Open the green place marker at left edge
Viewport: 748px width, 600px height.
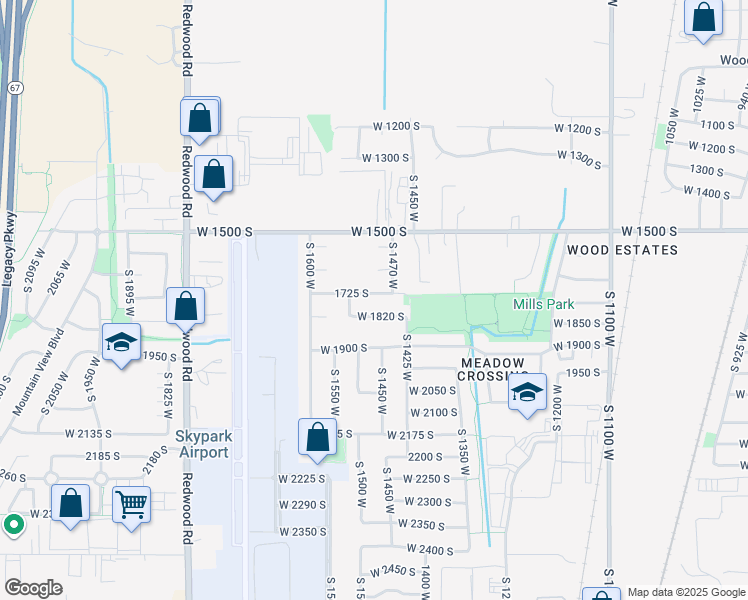(12, 523)
